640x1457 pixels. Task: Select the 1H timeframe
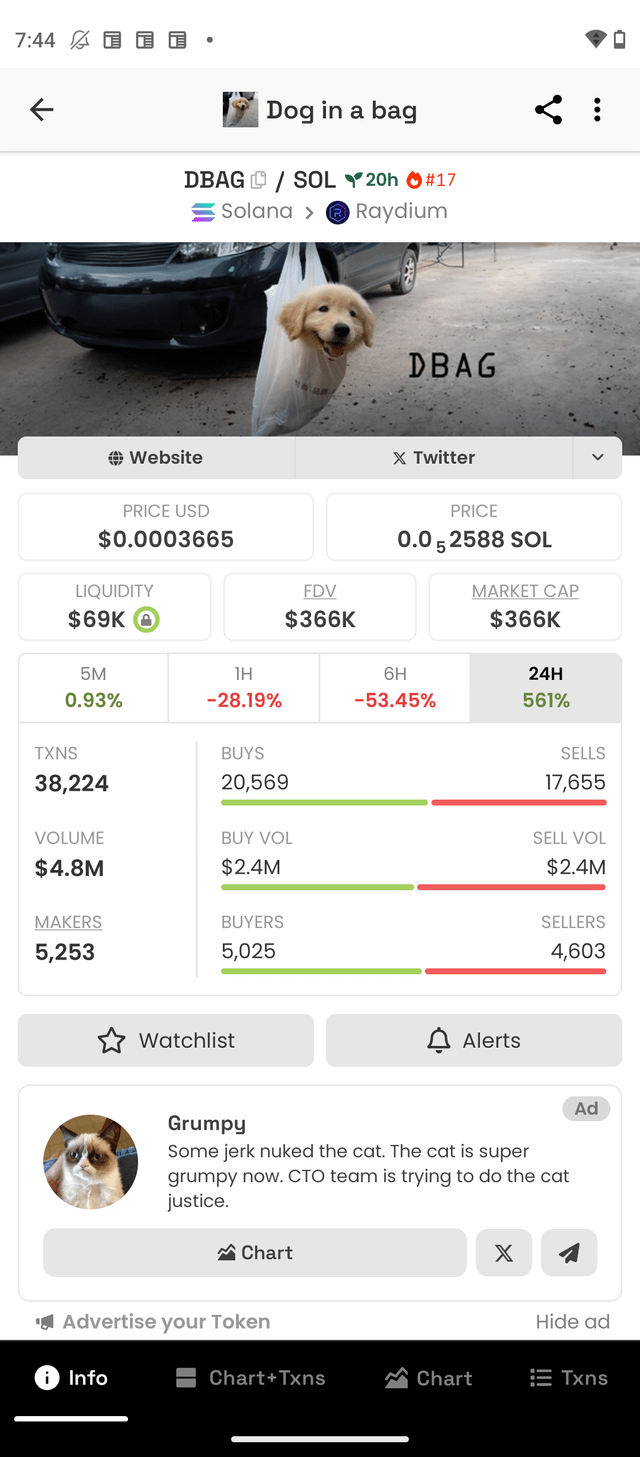point(244,687)
